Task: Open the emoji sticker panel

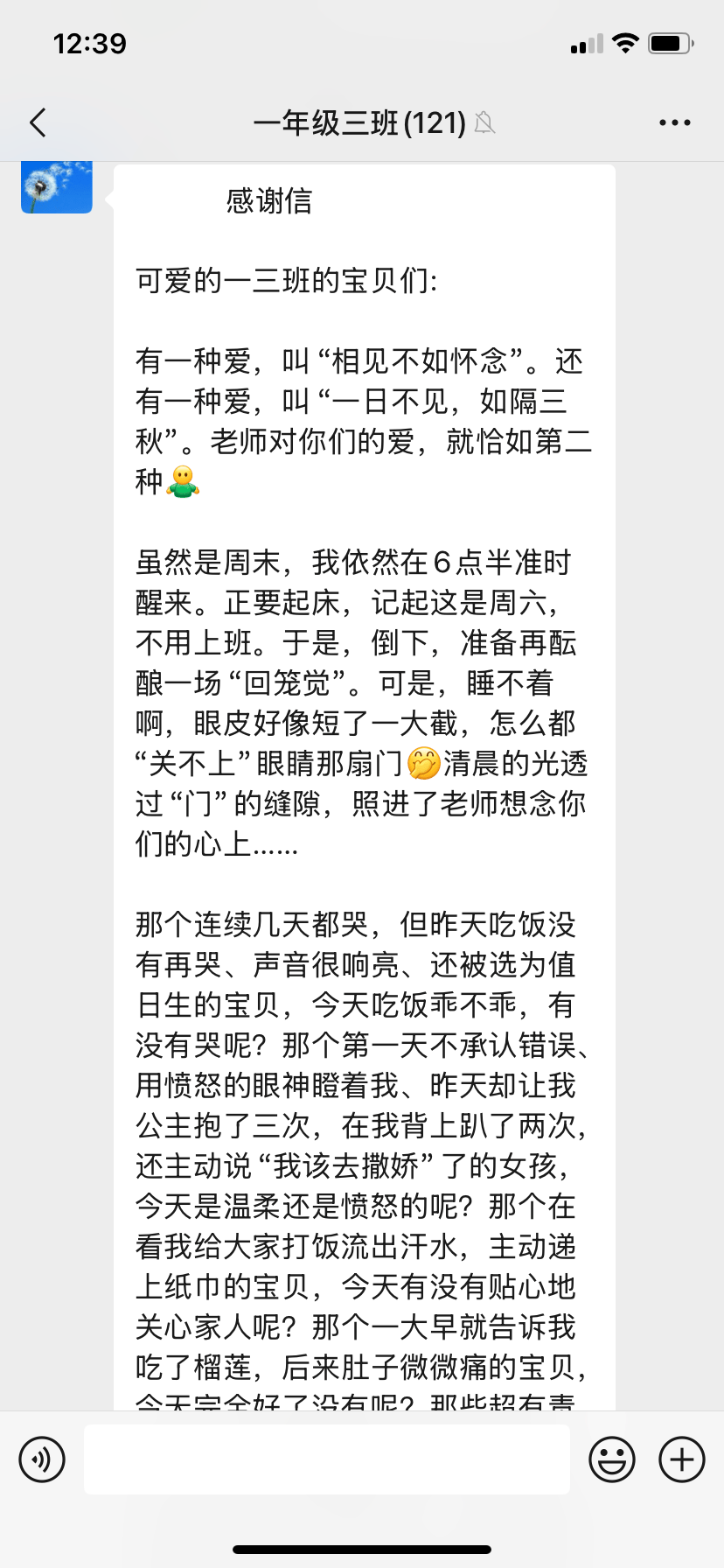Action: (x=611, y=1459)
